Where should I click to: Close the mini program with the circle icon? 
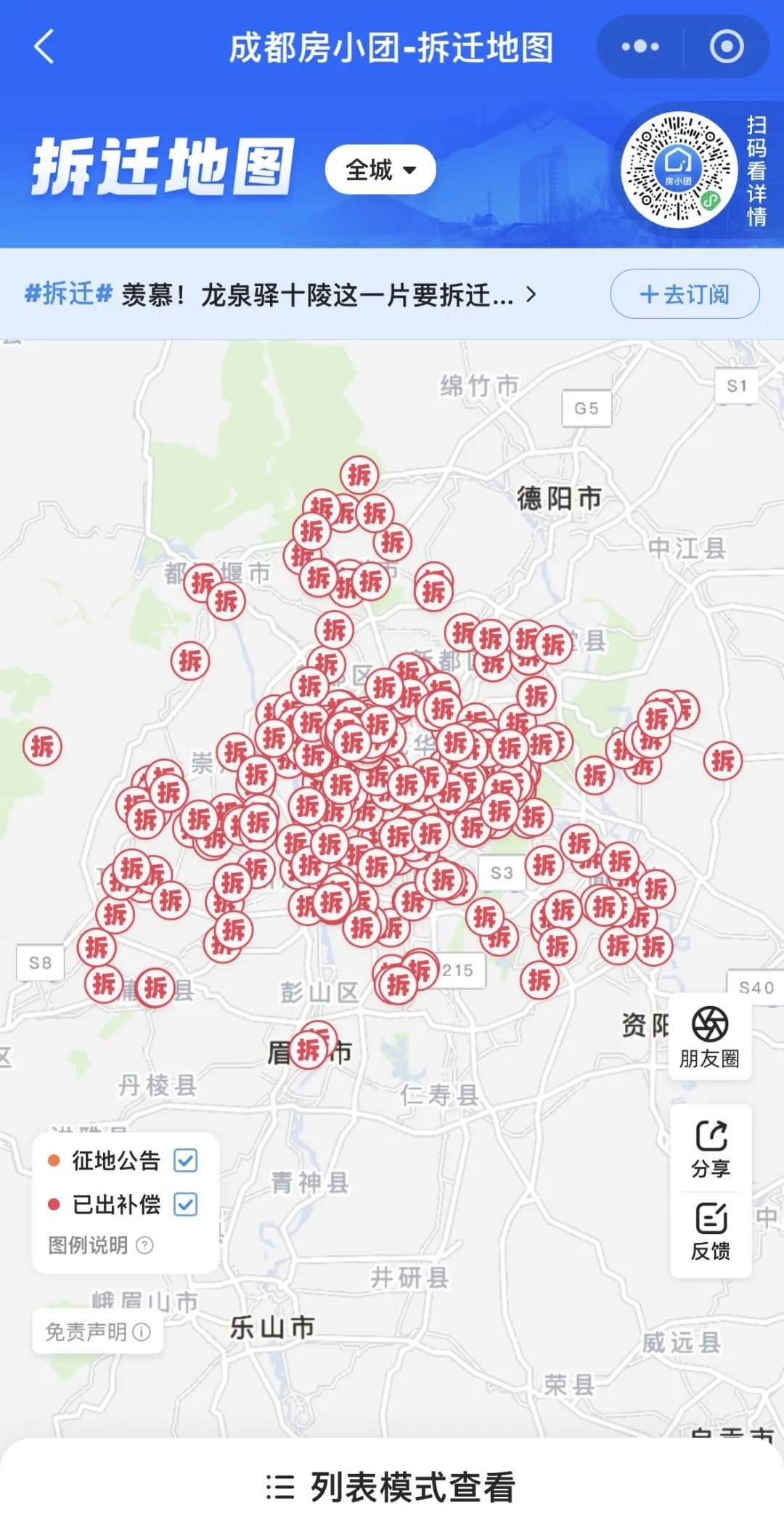pyautogui.click(x=727, y=47)
